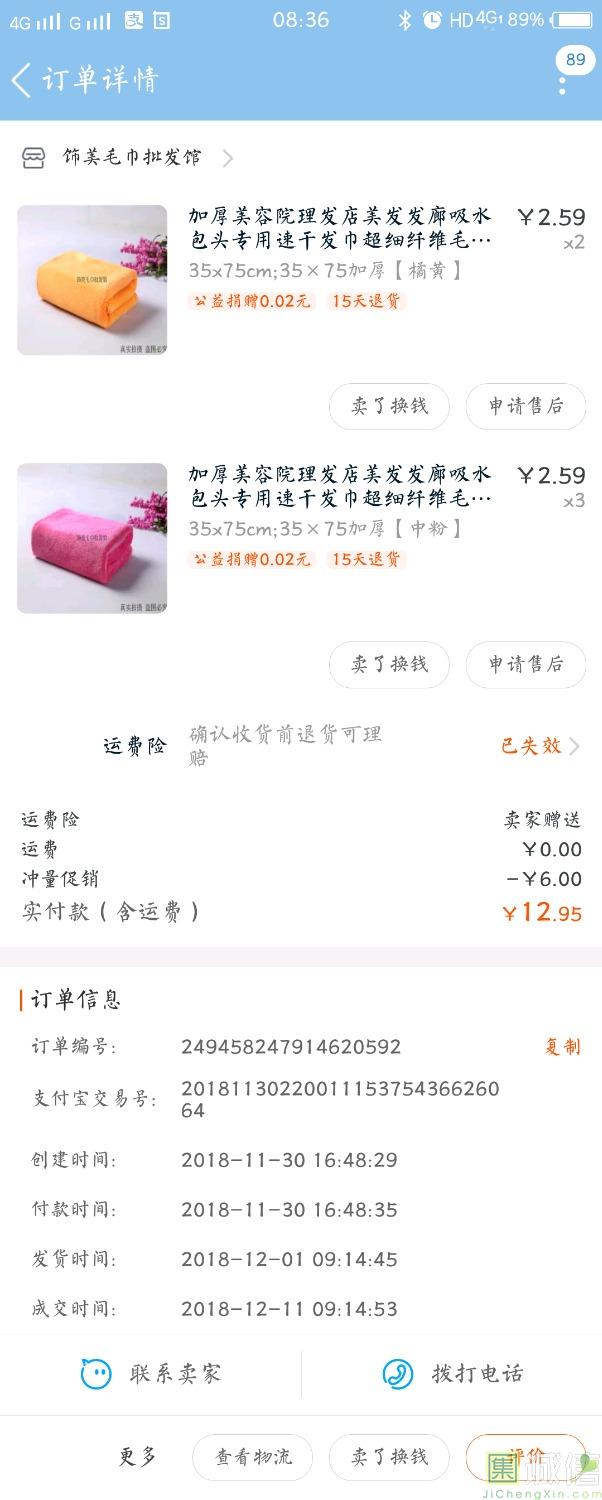Screen dimensions: 602x1500
Task: Open the 橘黄 towel product image
Action: 92,280
